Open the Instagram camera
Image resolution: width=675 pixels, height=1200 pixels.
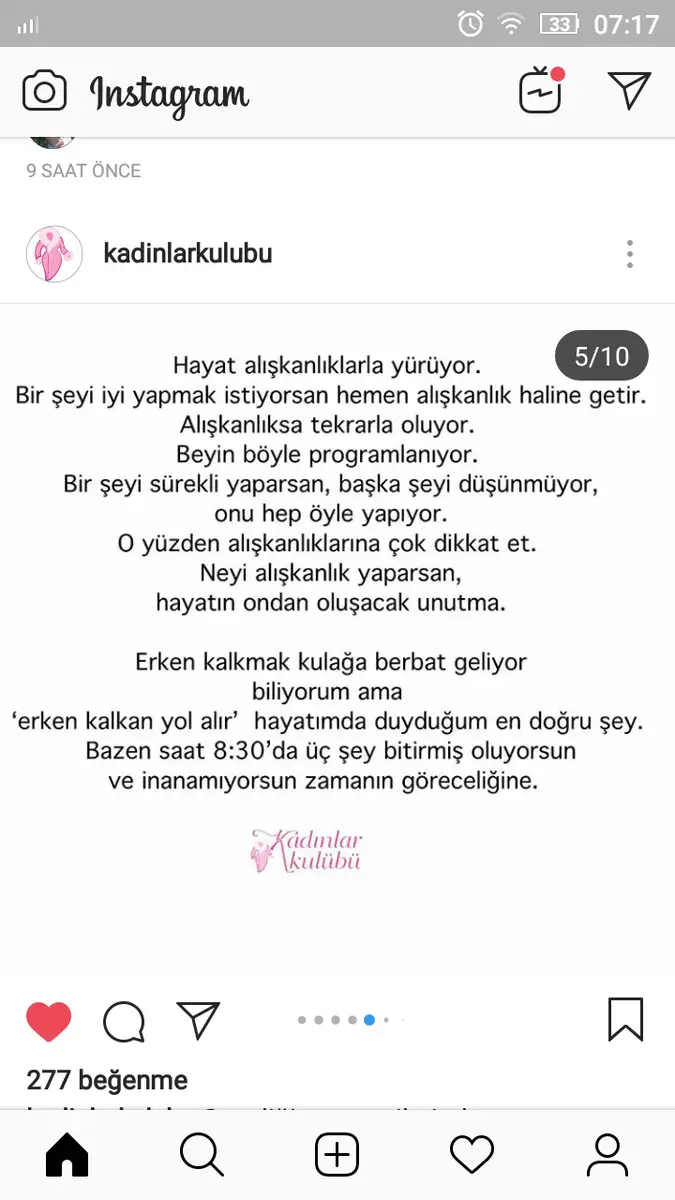coord(44,92)
